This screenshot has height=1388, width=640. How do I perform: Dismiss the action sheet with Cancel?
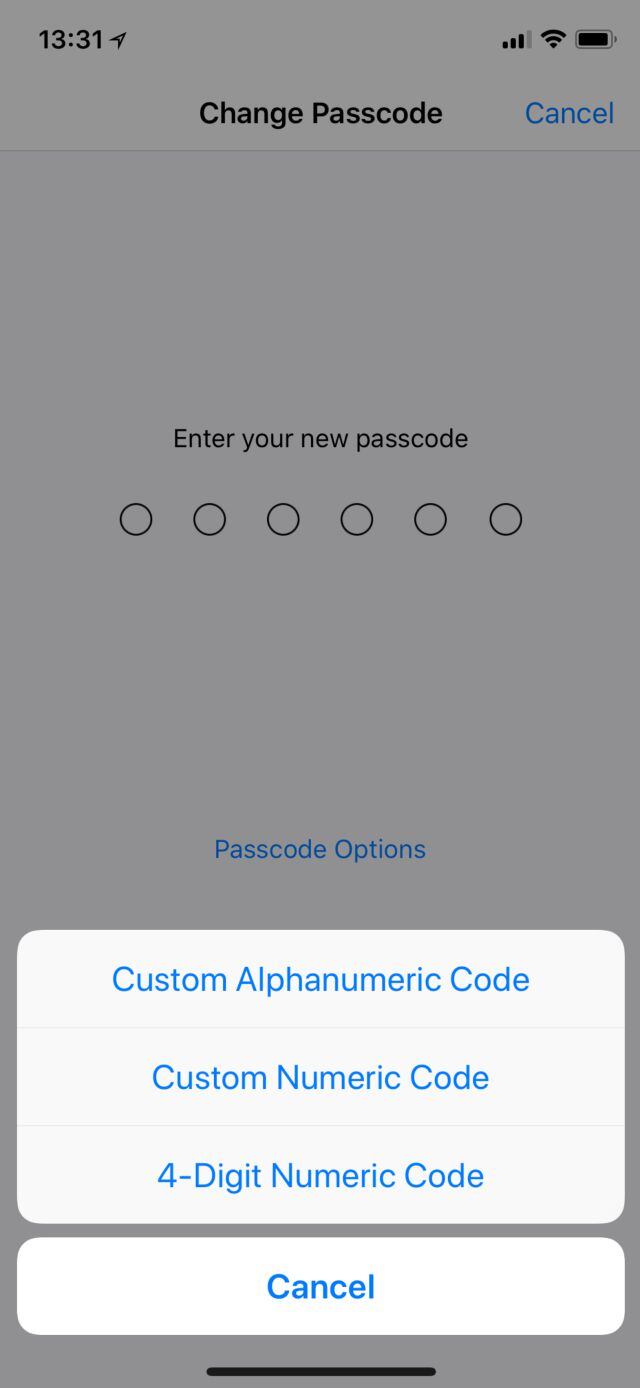point(320,1286)
